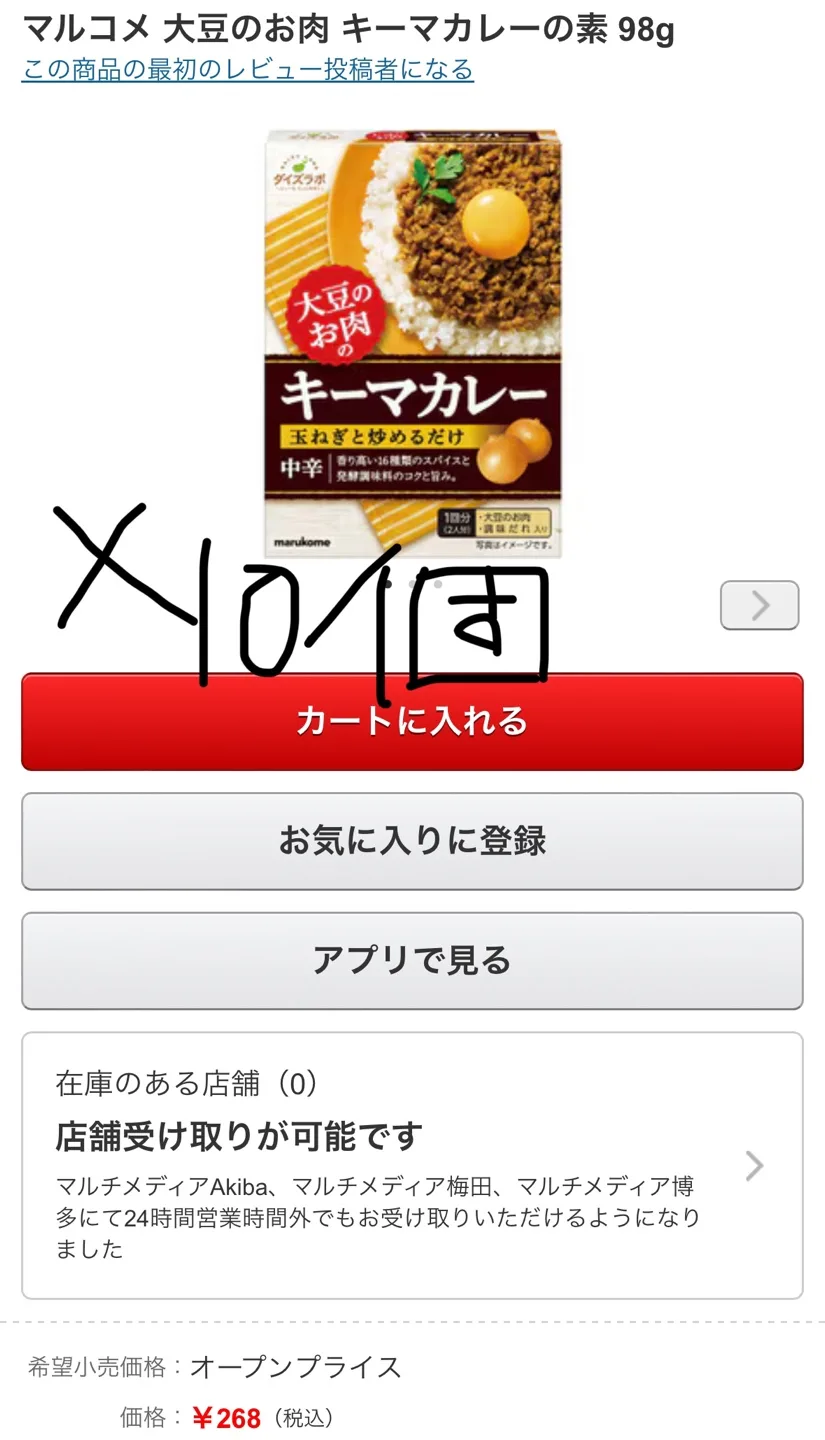The width and height of the screenshot is (825, 1440).
Task: Show next product image with the arrow
Action: pyautogui.click(x=759, y=605)
